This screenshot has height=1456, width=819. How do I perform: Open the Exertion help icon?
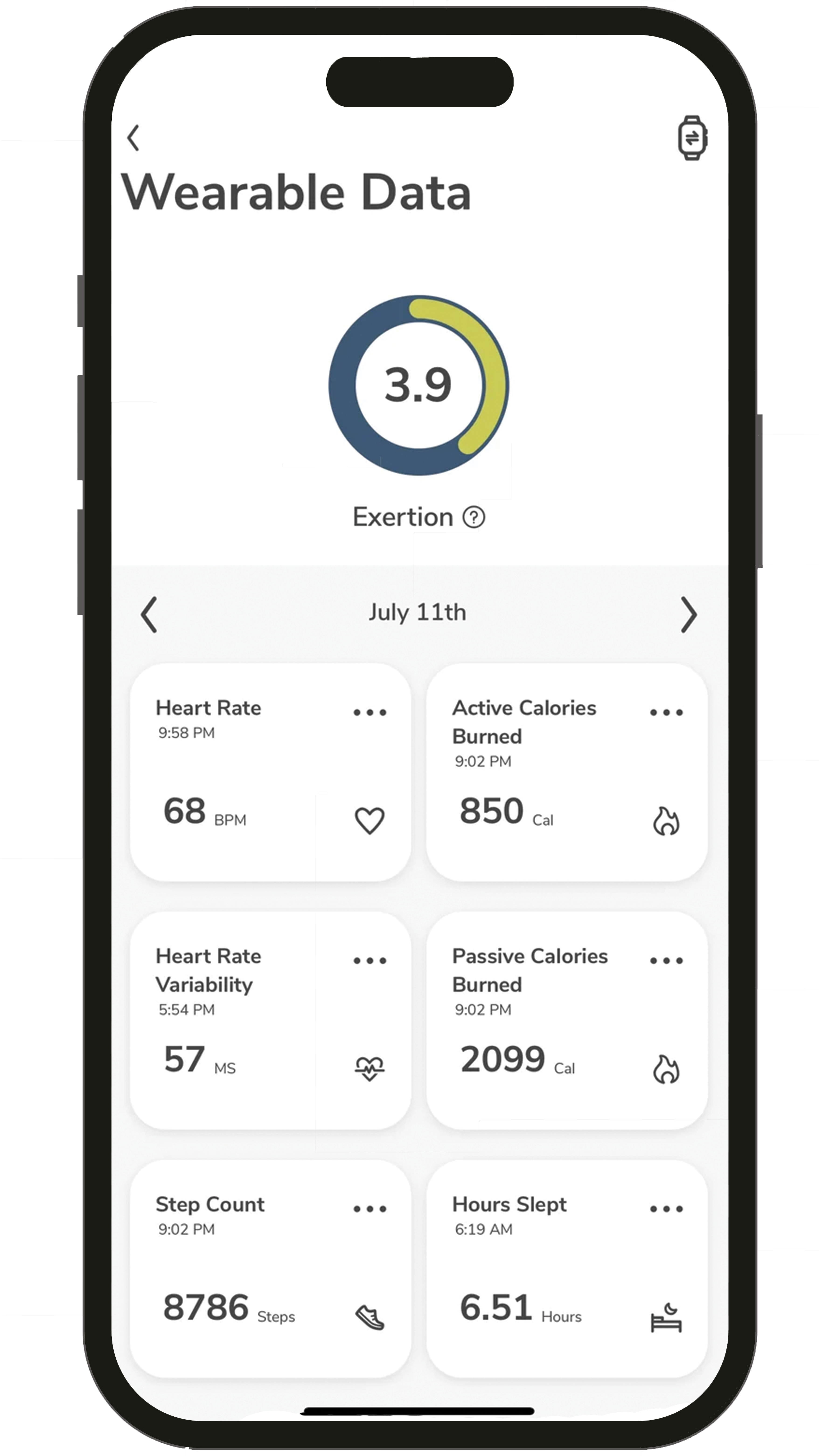pos(474,517)
